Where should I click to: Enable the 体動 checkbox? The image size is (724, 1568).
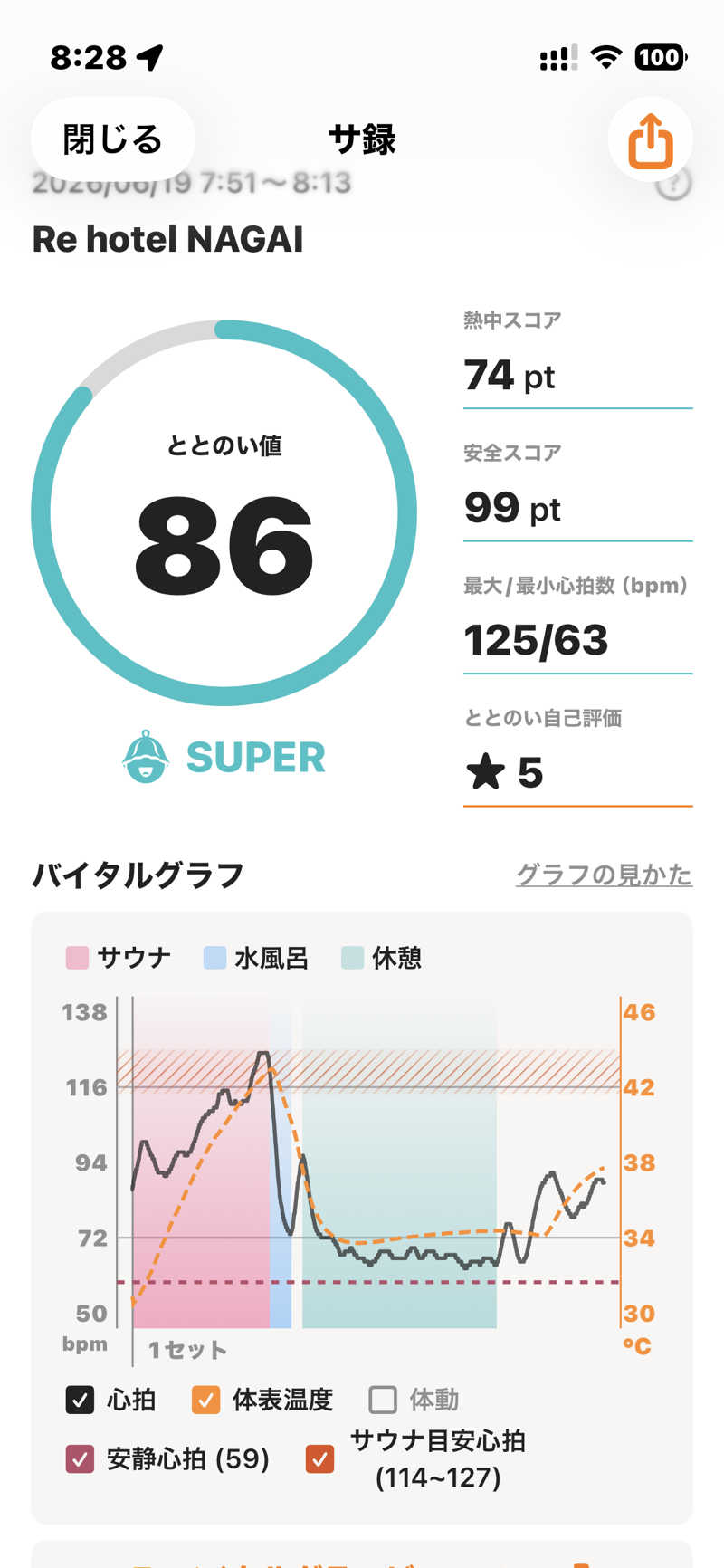click(383, 1400)
